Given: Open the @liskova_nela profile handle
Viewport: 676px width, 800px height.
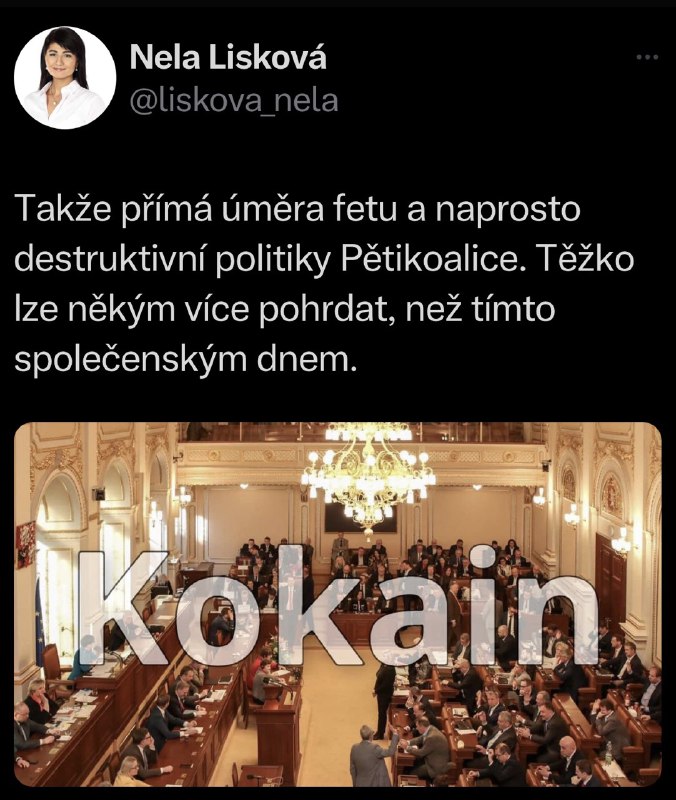Looking at the screenshot, I should click(x=234, y=100).
